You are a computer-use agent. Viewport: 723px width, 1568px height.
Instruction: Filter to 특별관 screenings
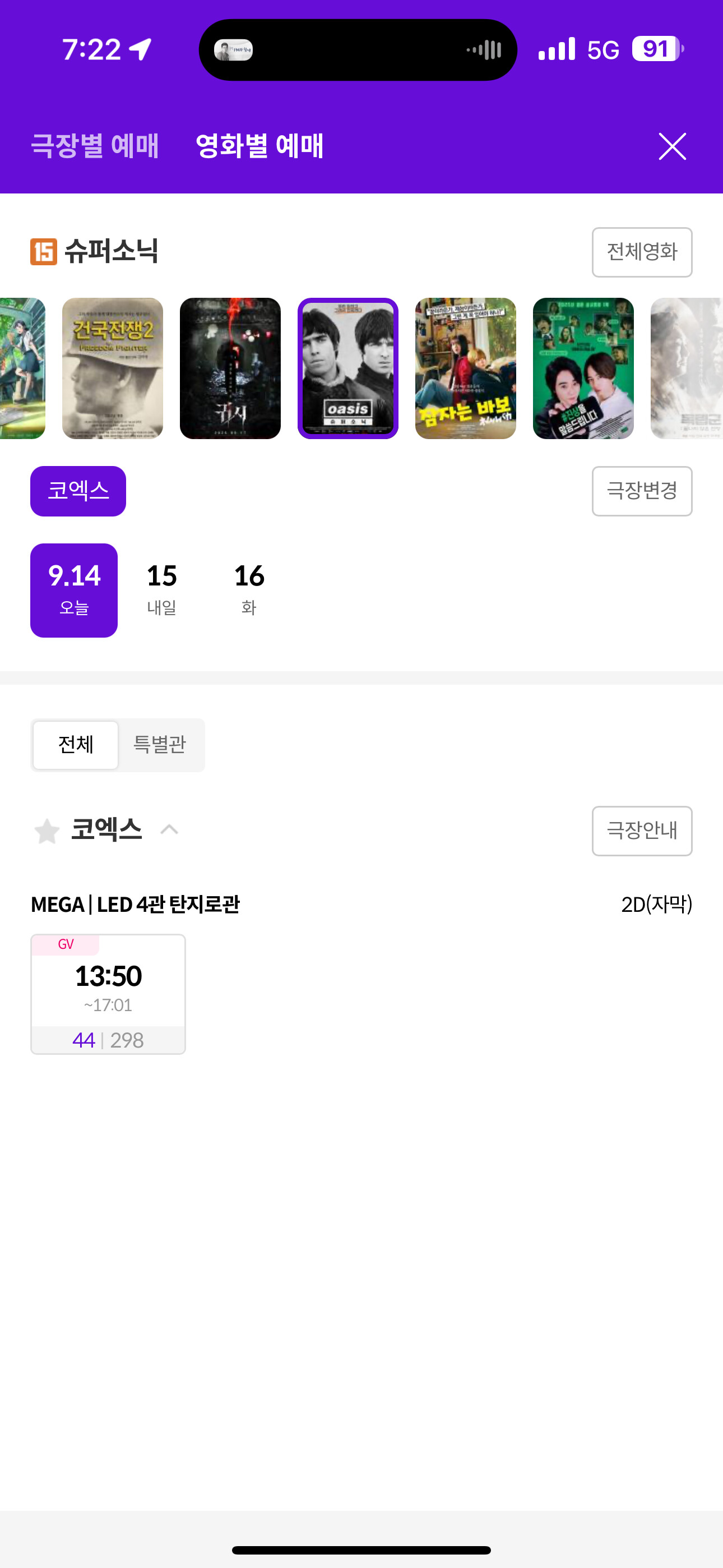pos(159,744)
